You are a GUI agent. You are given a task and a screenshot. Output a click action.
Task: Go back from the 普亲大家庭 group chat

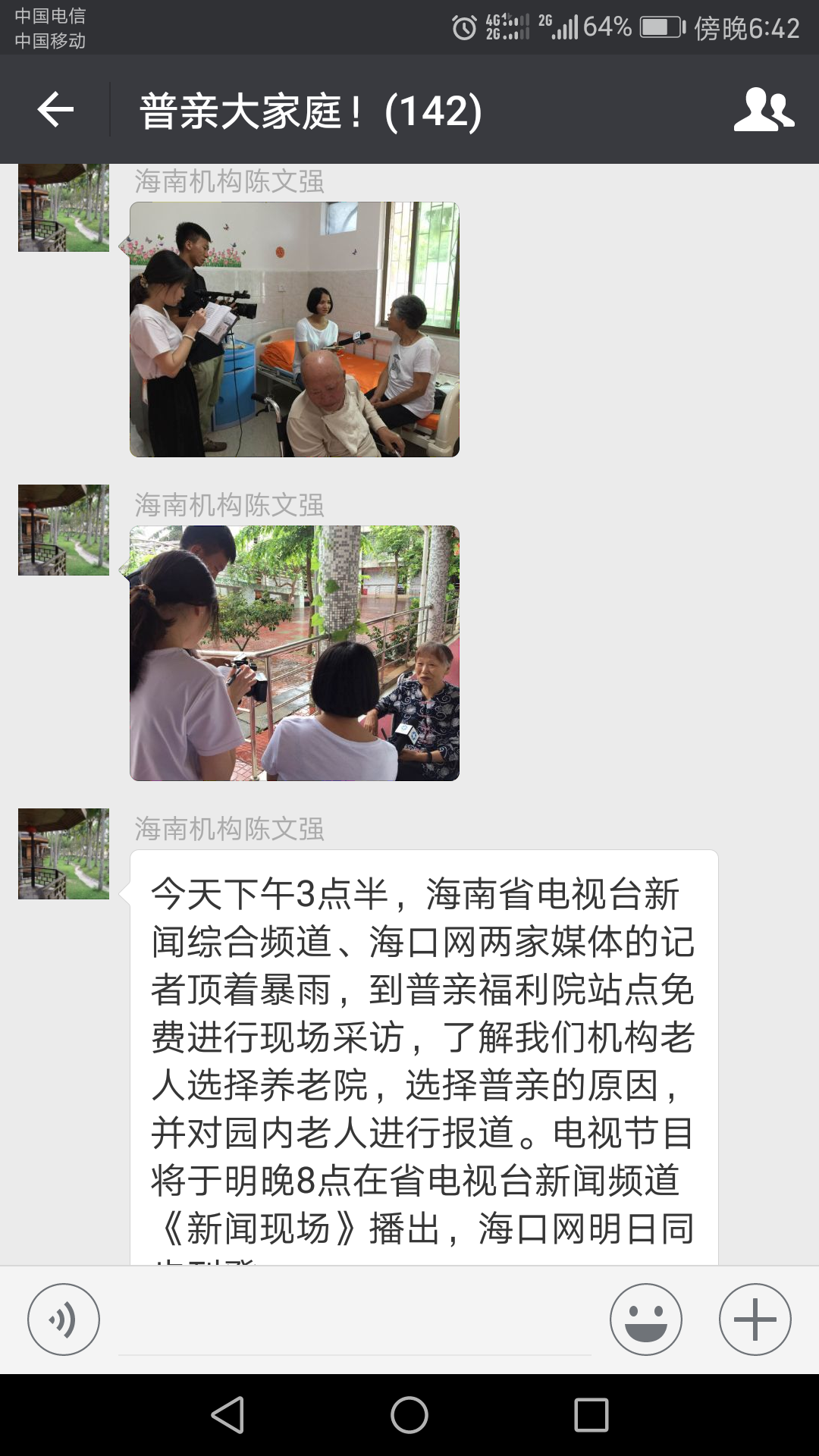(x=55, y=110)
